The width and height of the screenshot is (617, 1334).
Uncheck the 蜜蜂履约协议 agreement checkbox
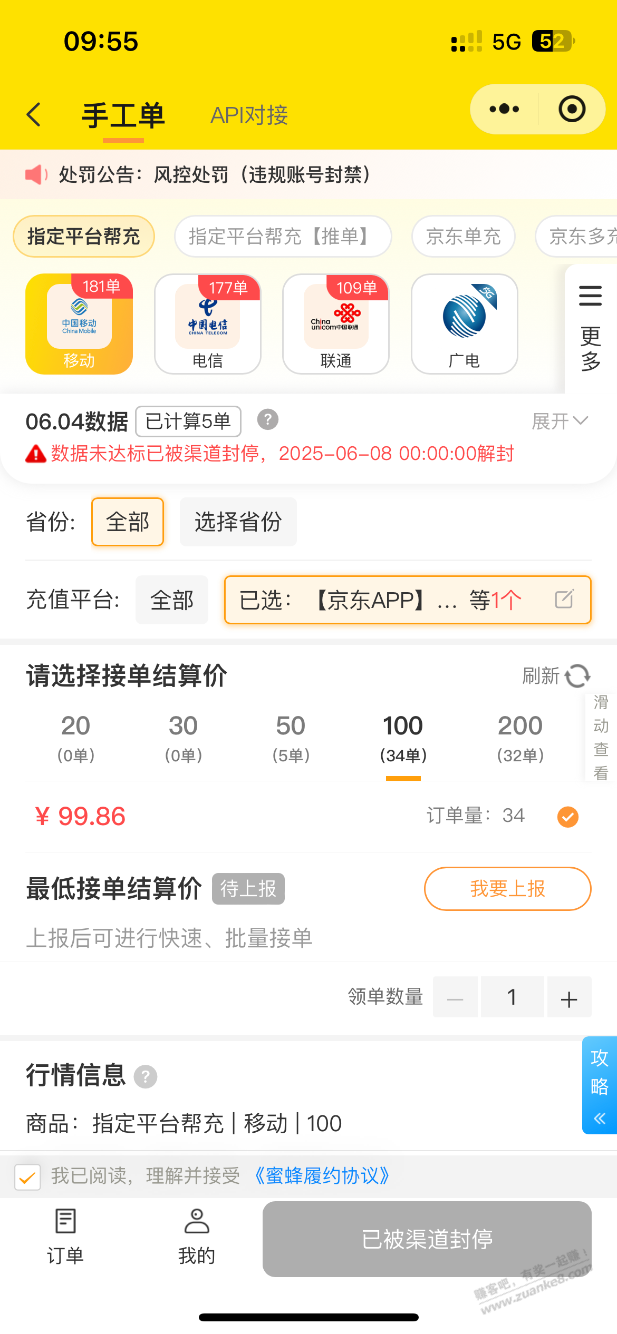click(28, 1177)
